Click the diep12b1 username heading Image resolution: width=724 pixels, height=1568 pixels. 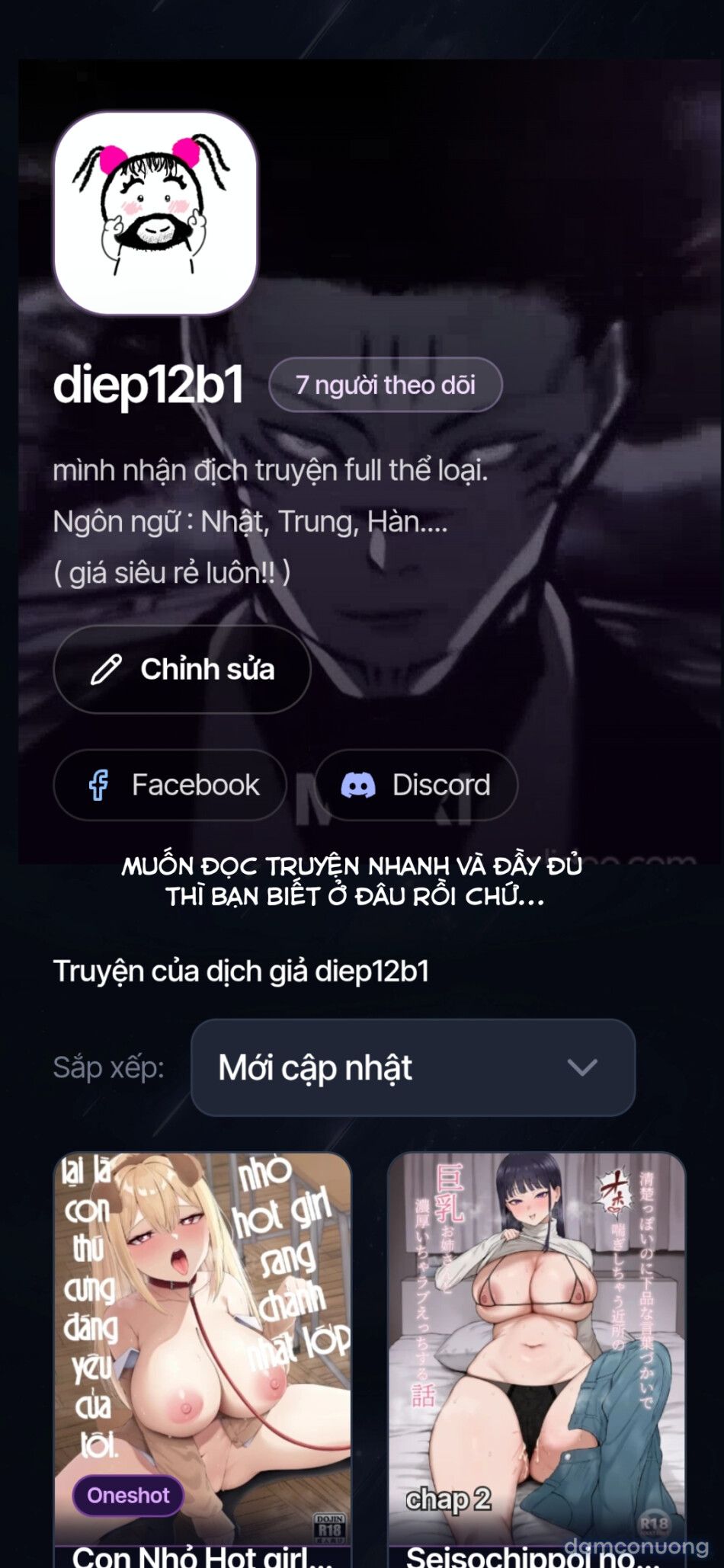point(152,385)
